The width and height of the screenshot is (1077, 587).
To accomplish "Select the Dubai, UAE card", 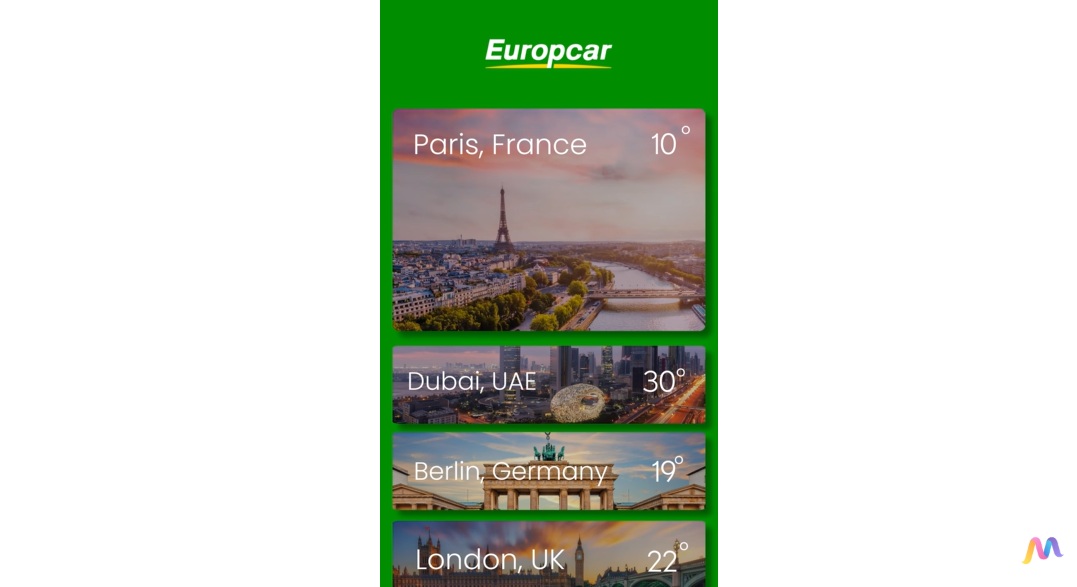I will pos(548,384).
